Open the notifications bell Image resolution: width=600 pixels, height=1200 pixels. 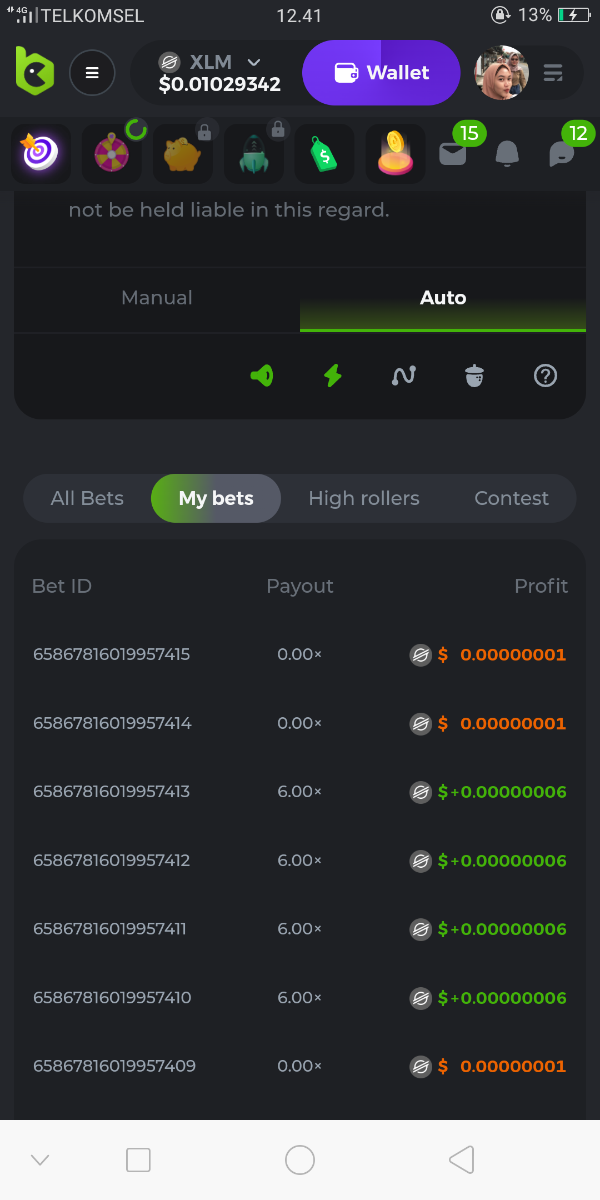click(x=508, y=154)
